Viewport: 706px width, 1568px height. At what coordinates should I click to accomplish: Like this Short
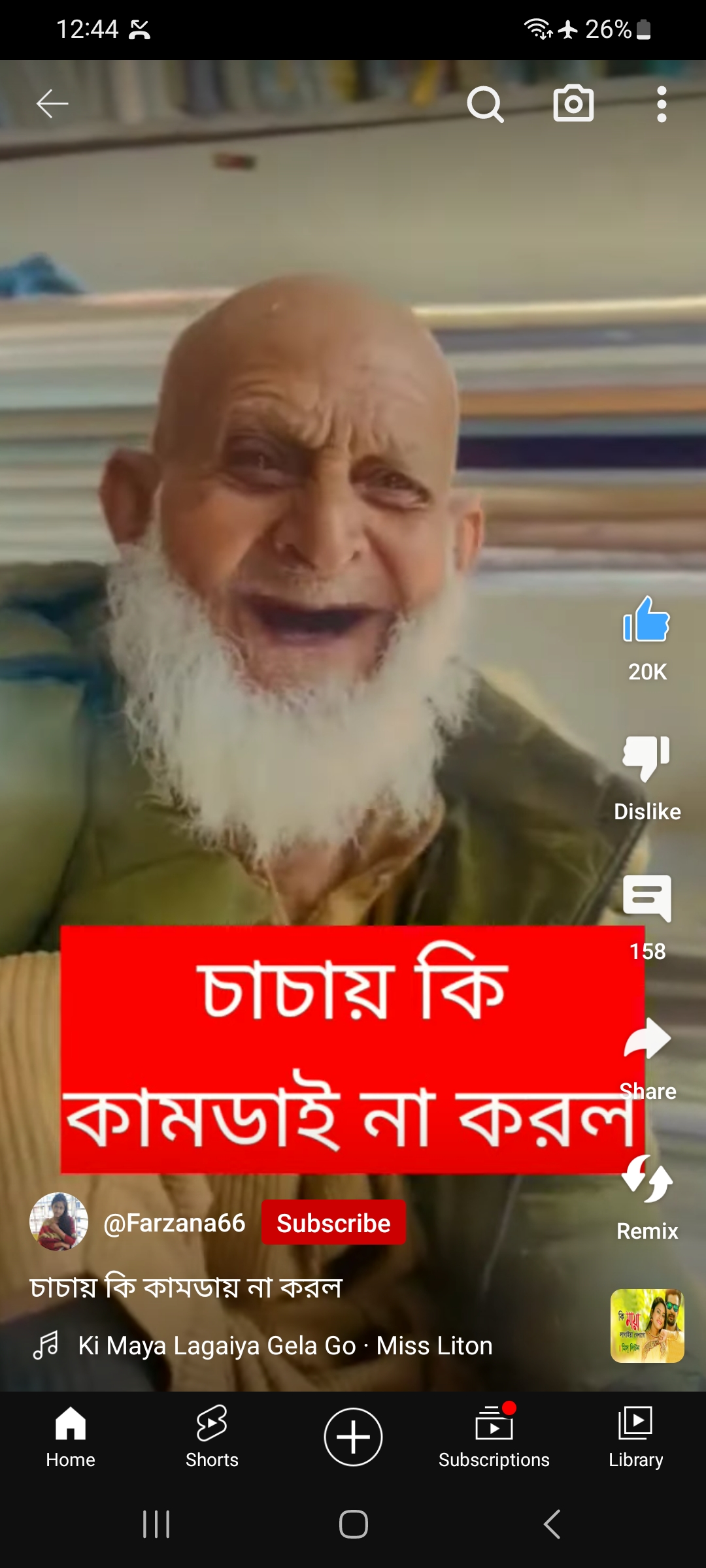pyautogui.click(x=647, y=621)
